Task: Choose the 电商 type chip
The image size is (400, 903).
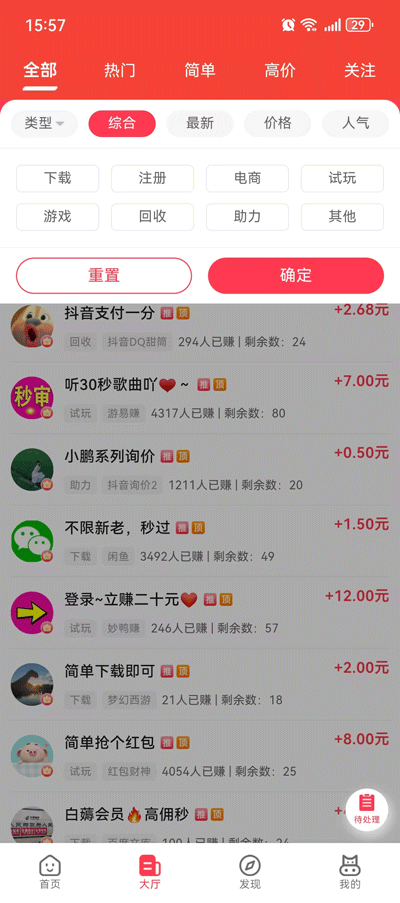Action: pyautogui.click(x=247, y=179)
